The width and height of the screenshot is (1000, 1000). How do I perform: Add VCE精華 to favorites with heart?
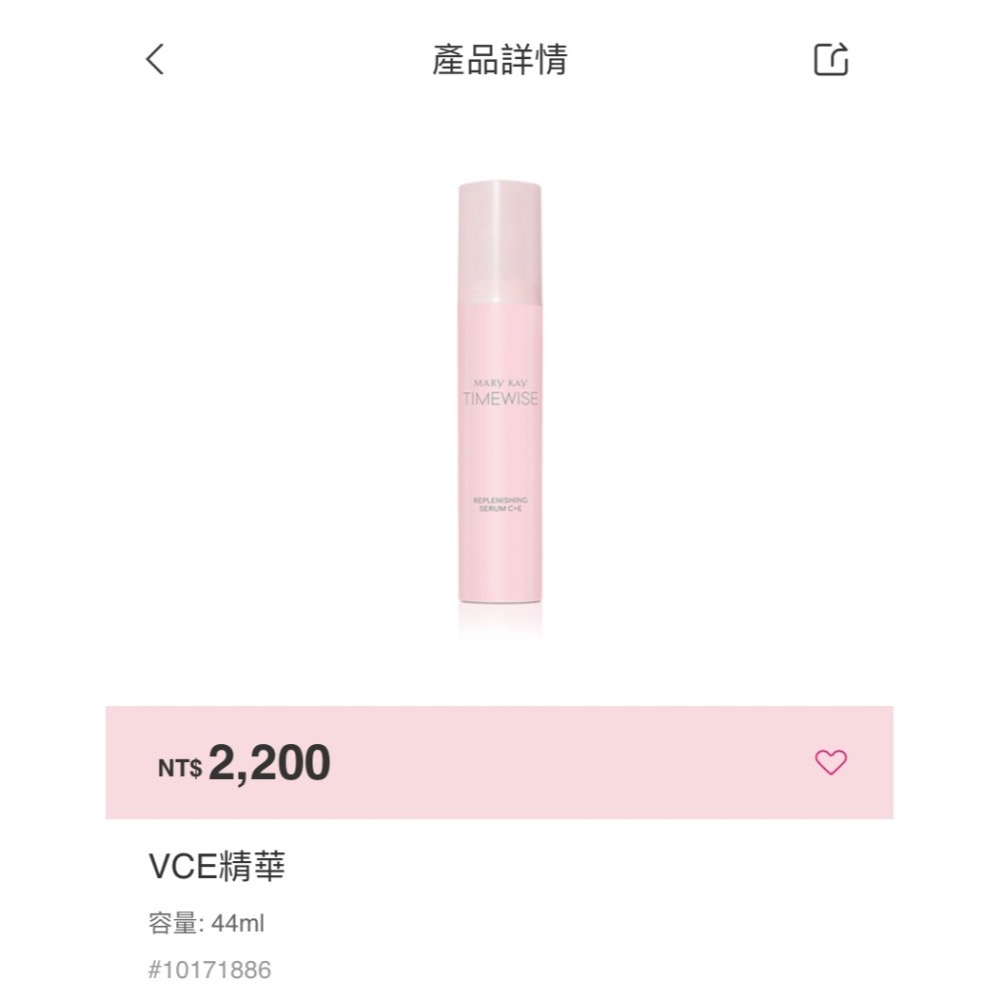point(831,763)
